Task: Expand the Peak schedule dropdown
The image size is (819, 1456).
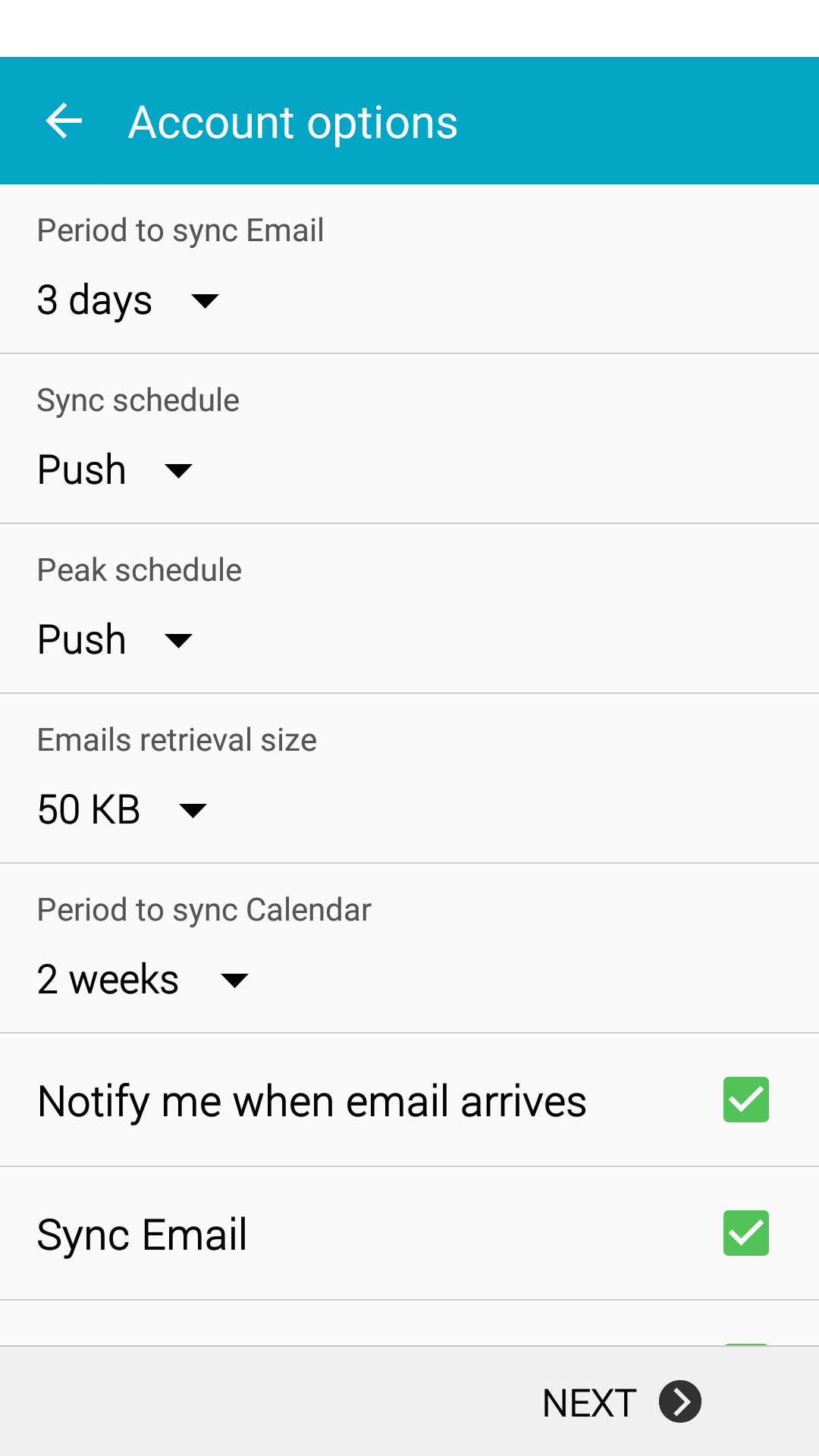Action: click(x=115, y=640)
